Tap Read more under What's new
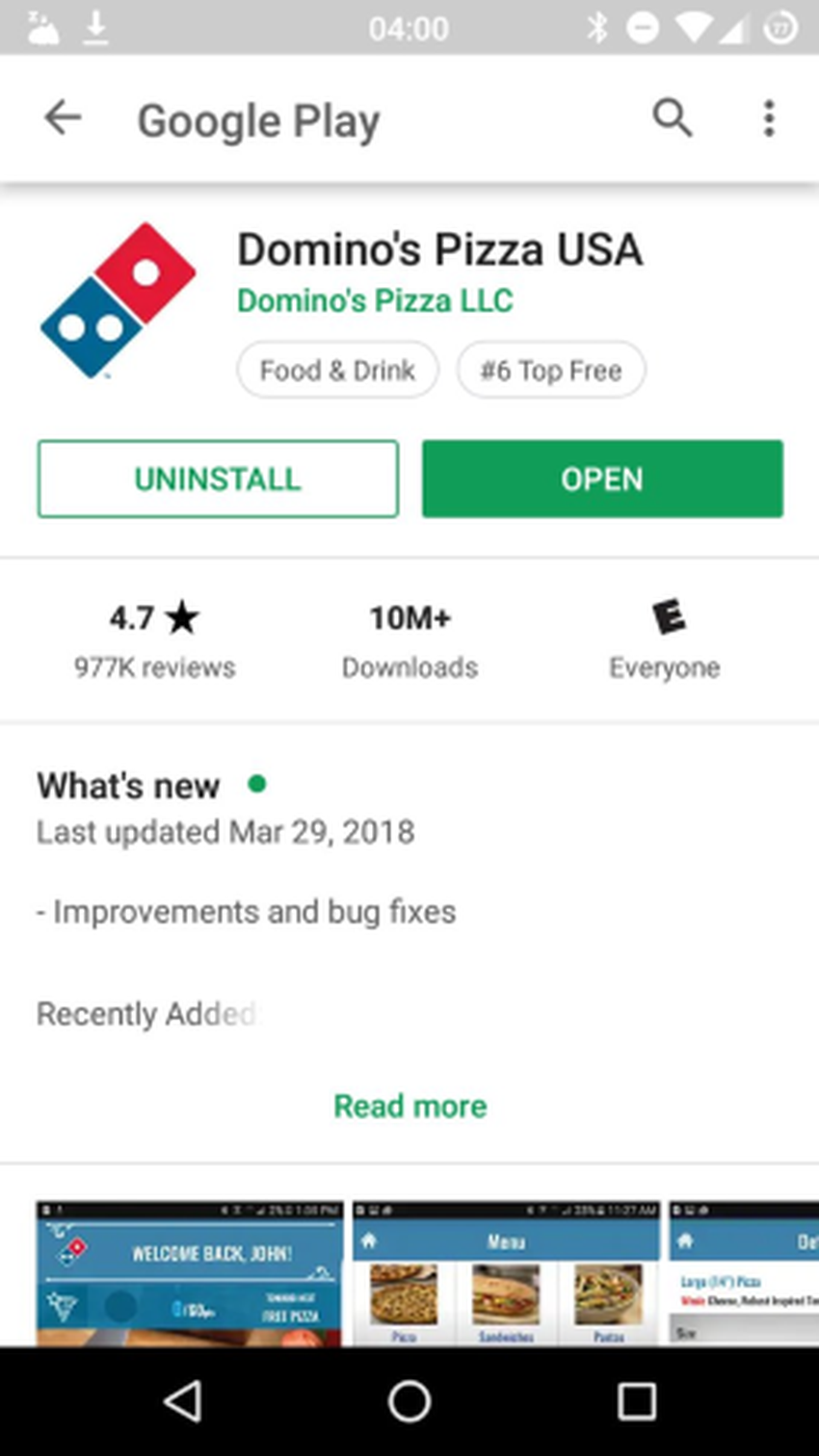The width and height of the screenshot is (819, 1456). (x=409, y=1105)
